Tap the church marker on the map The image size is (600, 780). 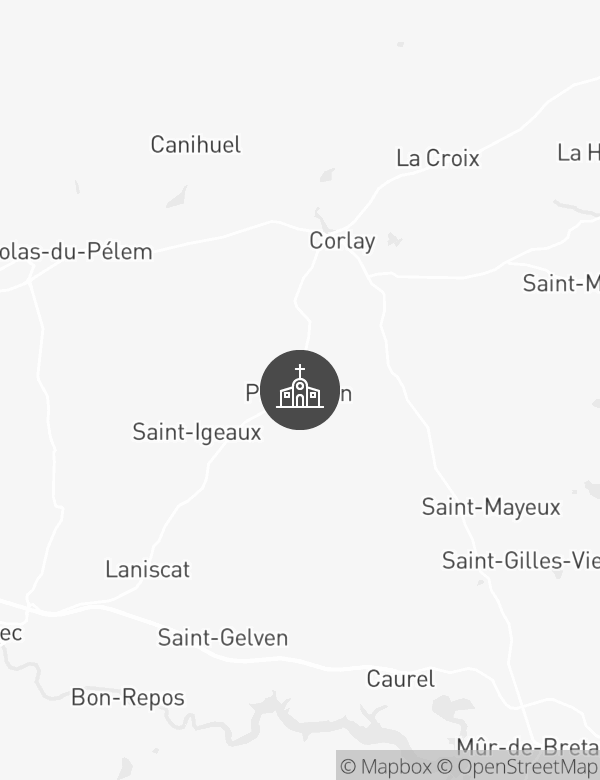[300, 390]
